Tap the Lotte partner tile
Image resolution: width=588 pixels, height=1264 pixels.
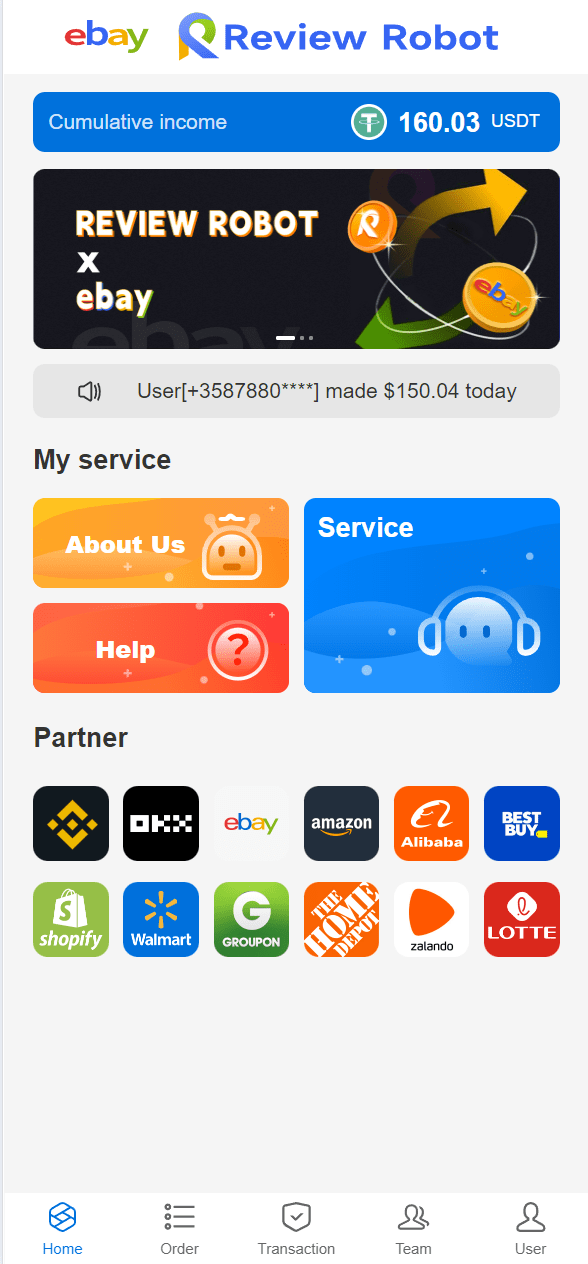(522, 919)
